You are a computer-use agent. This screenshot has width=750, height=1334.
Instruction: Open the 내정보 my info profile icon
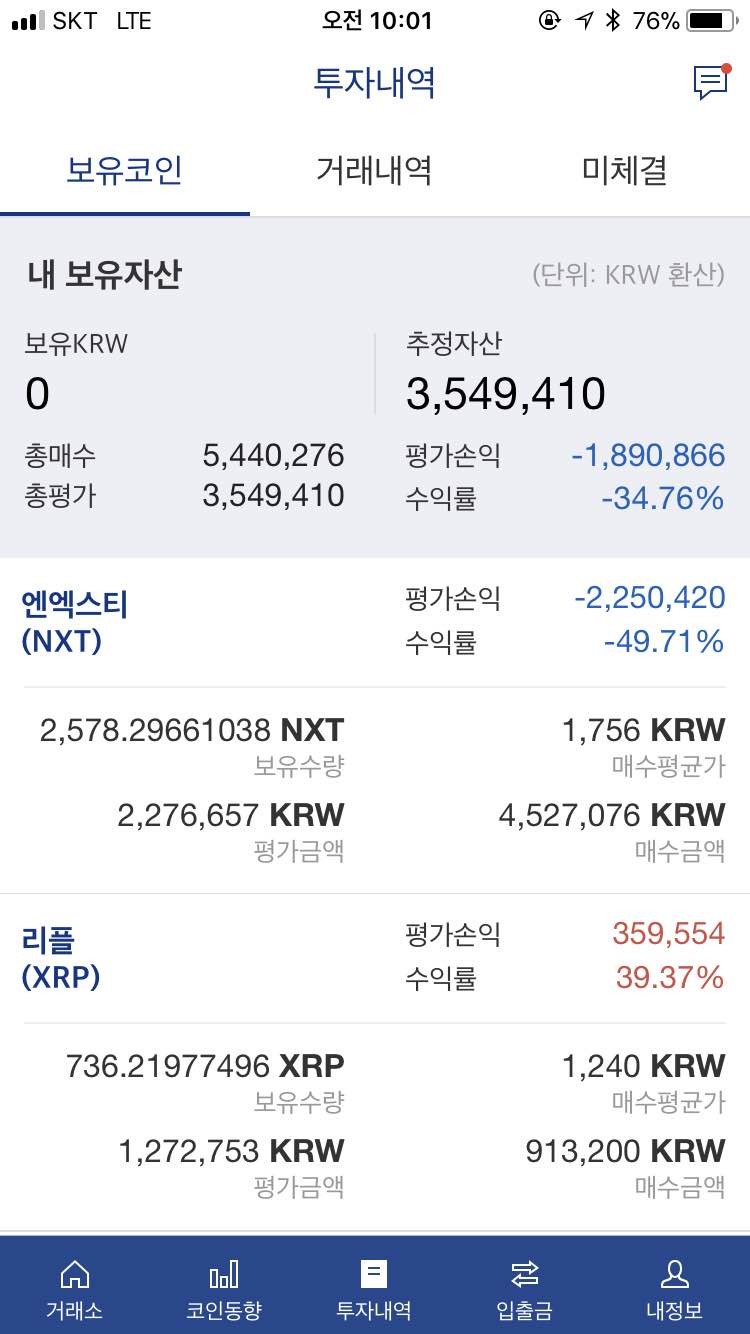675,1286
